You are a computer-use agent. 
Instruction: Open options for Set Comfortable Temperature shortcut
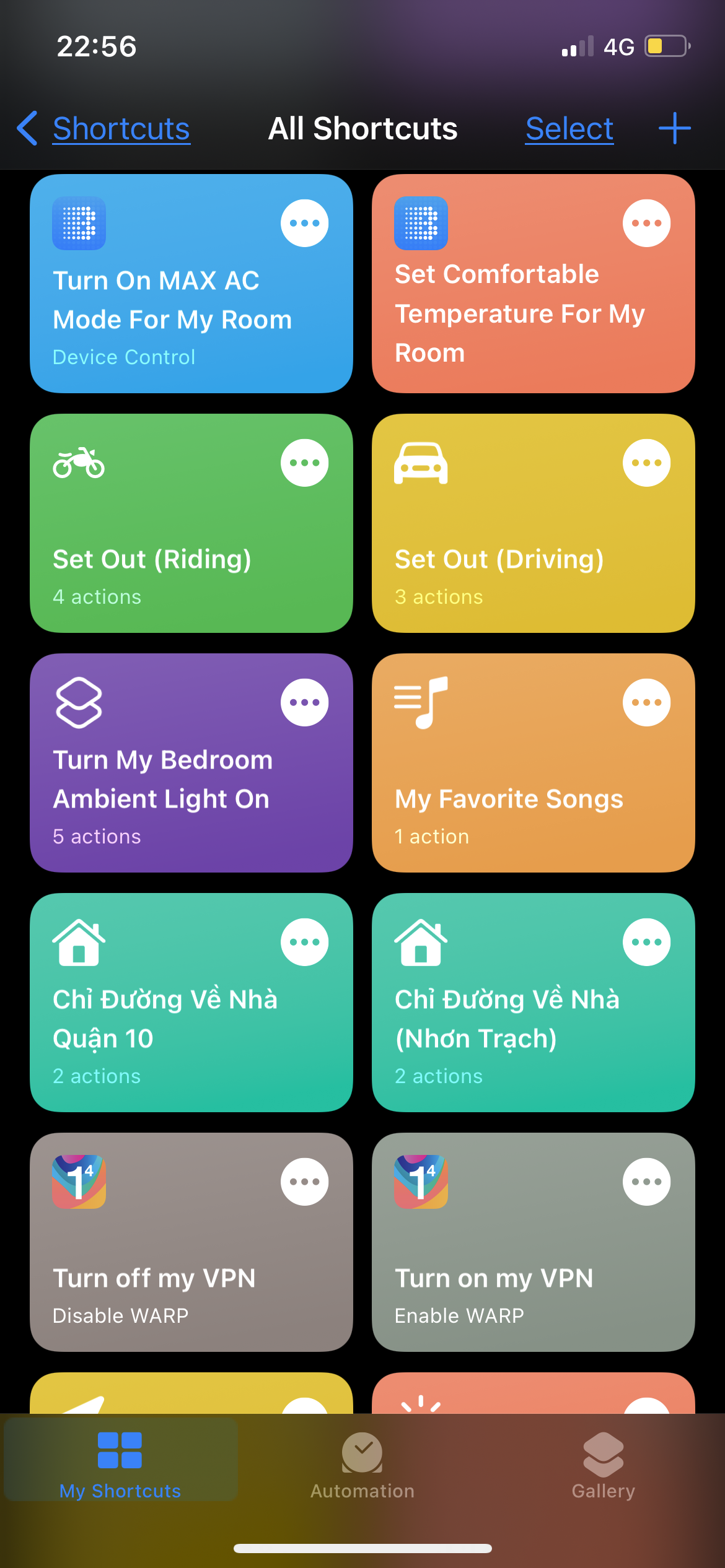[x=646, y=223]
